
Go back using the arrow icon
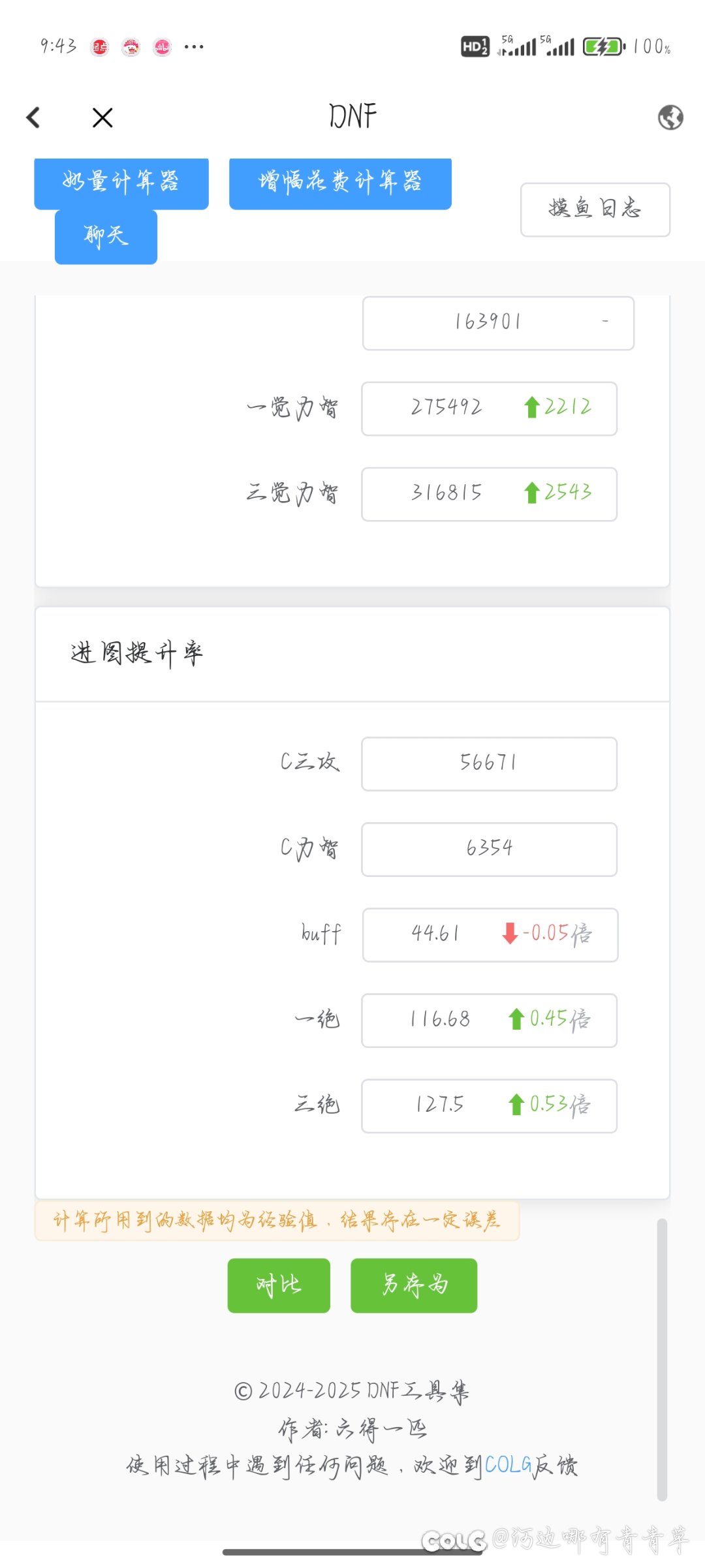coord(33,118)
